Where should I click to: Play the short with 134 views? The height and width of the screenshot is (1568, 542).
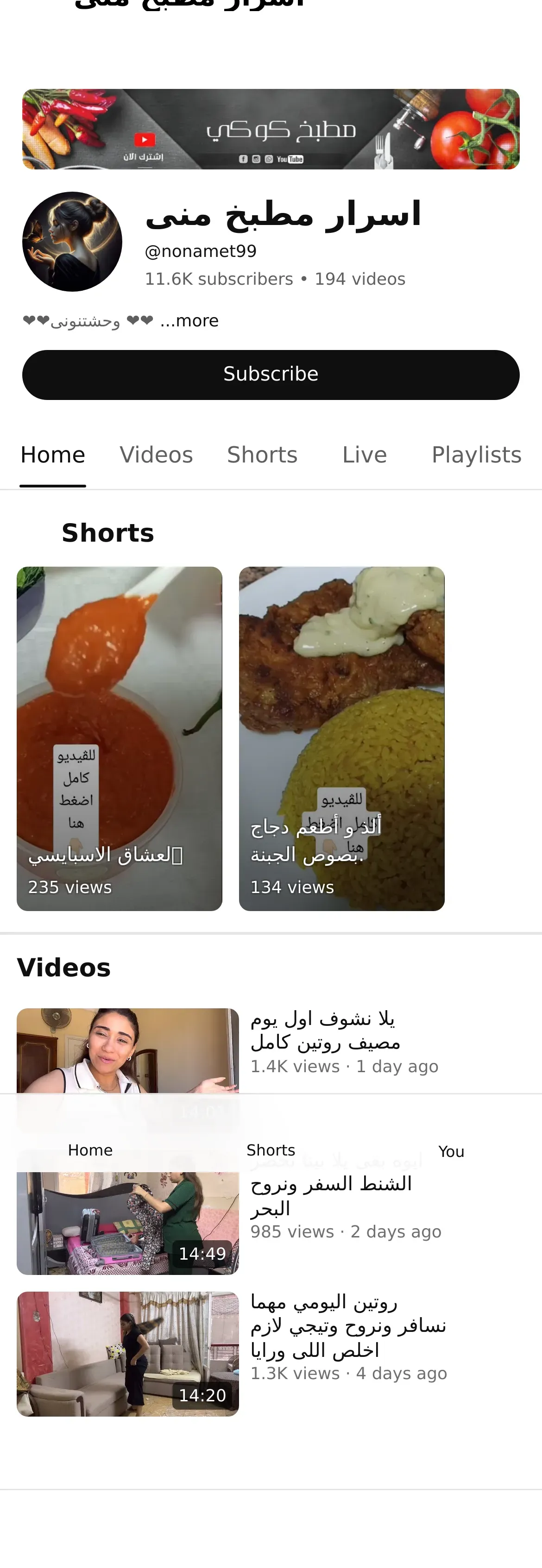click(x=341, y=738)
